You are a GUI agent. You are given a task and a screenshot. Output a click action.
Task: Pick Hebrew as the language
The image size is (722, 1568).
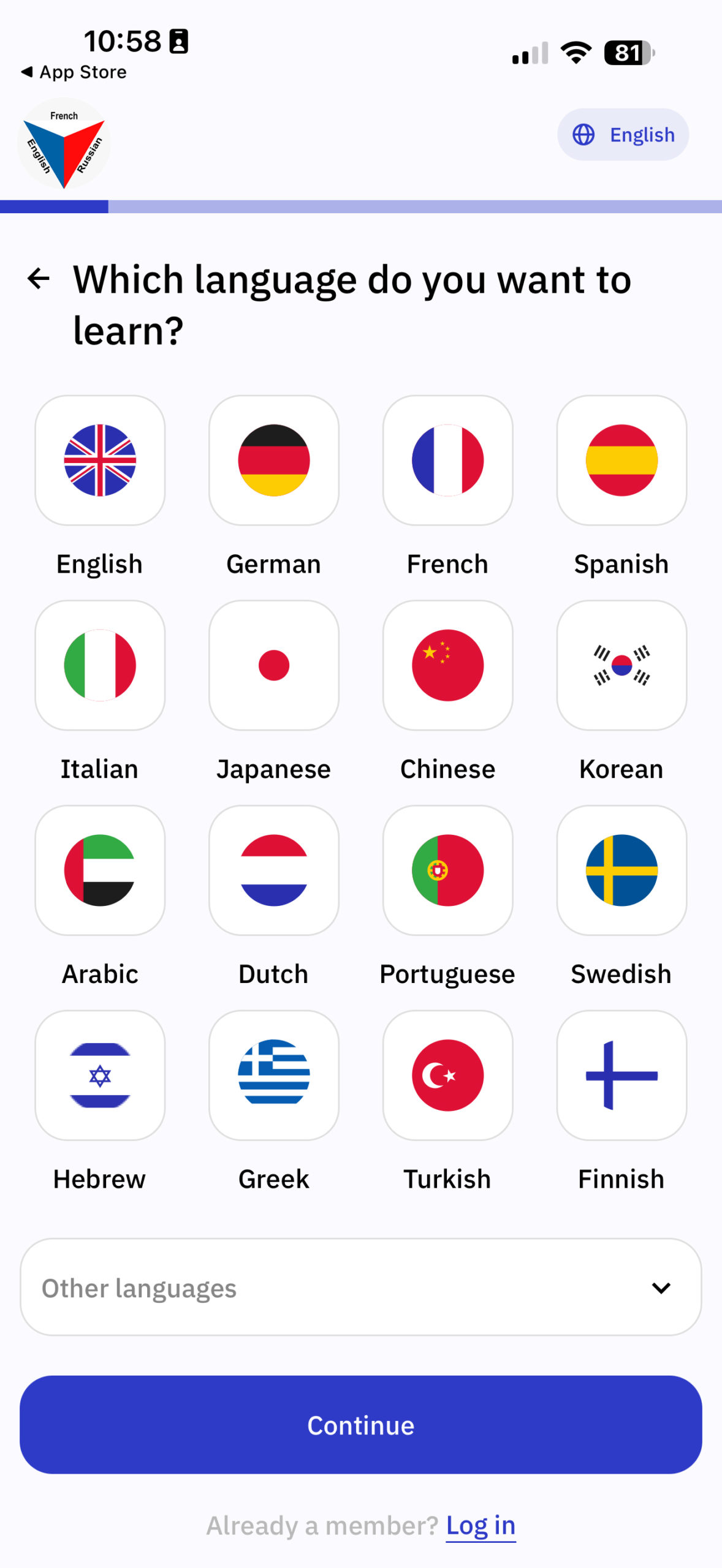point(100,1076)
